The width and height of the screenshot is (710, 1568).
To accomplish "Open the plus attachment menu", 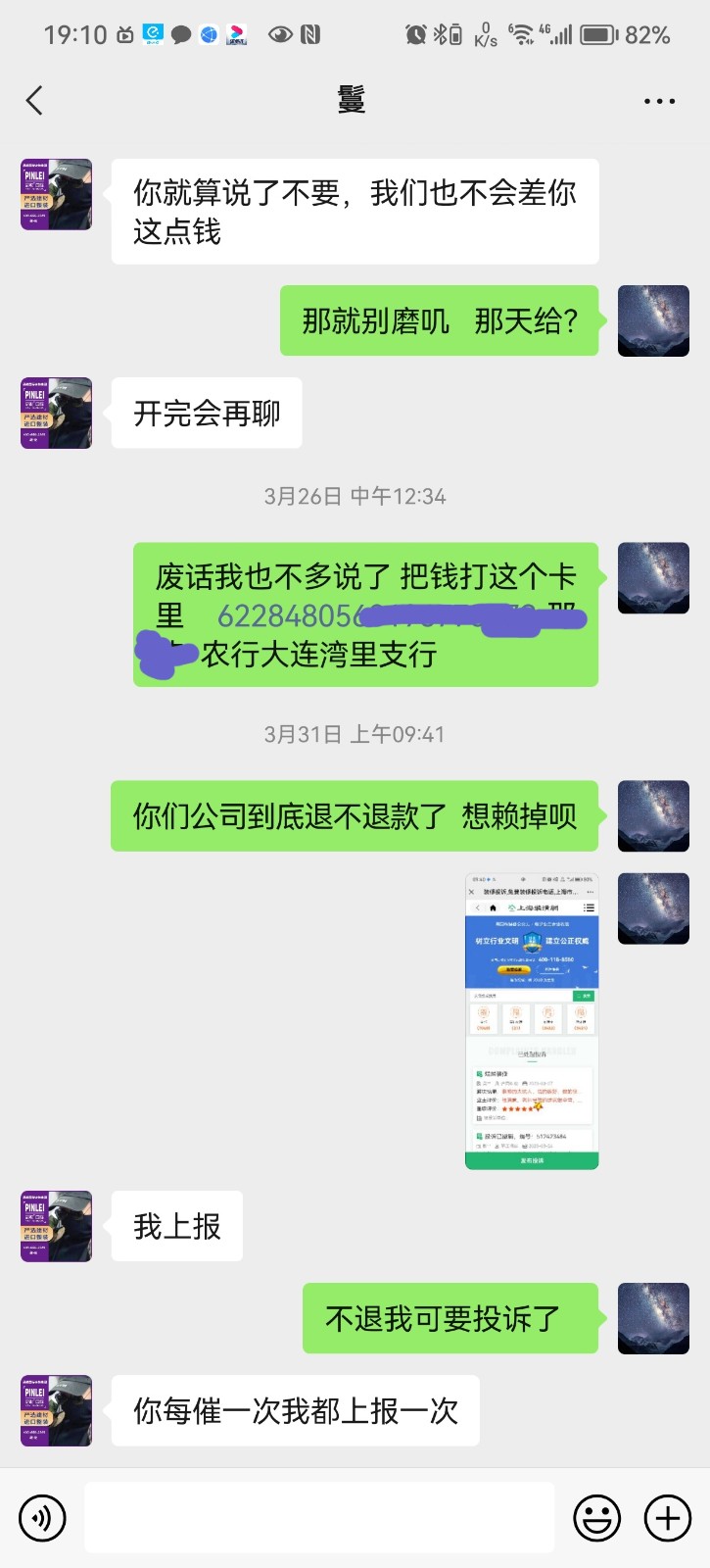I will tap(668, 1518).
